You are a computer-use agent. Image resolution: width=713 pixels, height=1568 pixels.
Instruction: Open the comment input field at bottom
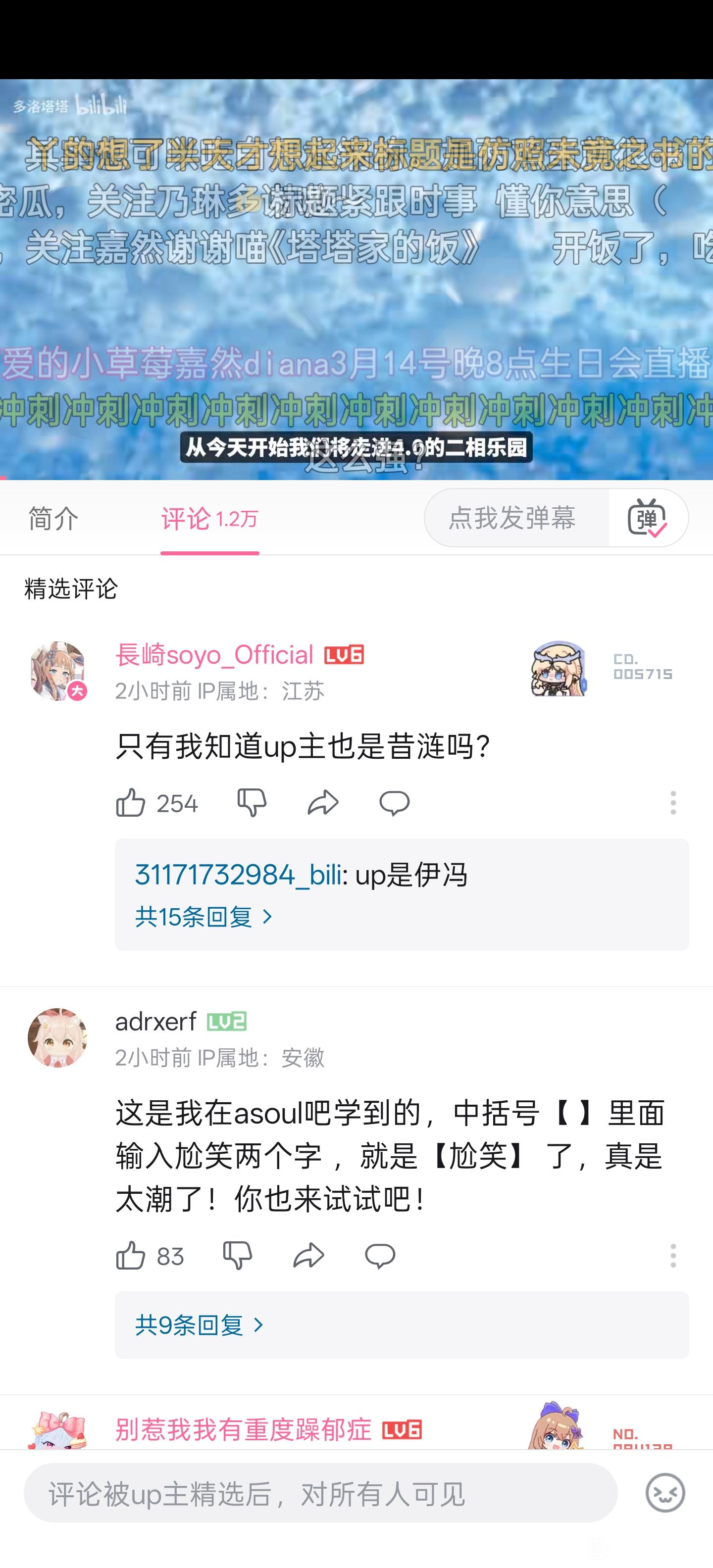pyautogui.click(x=320, y=1493)
